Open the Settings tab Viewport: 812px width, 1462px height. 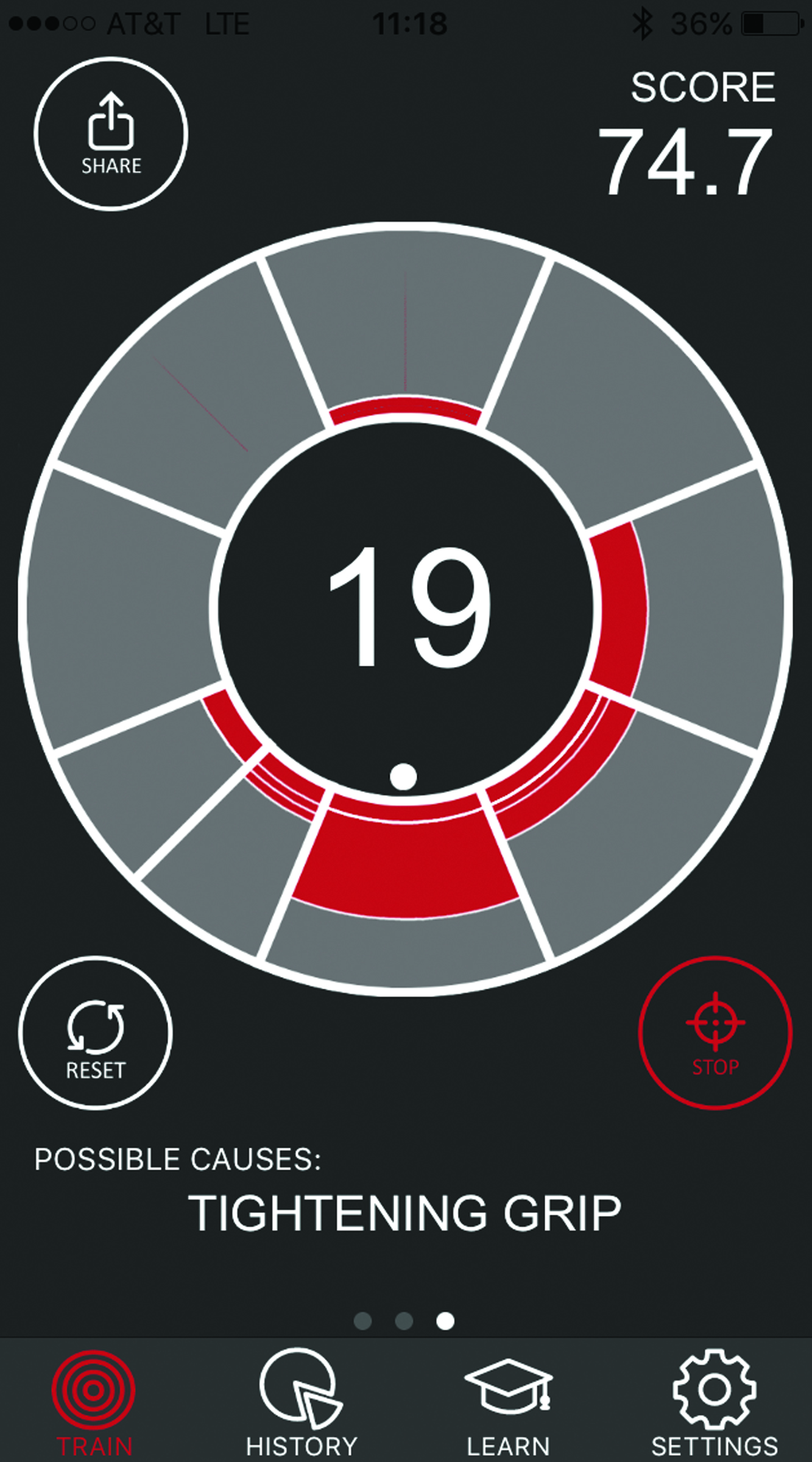(715, 1401)
